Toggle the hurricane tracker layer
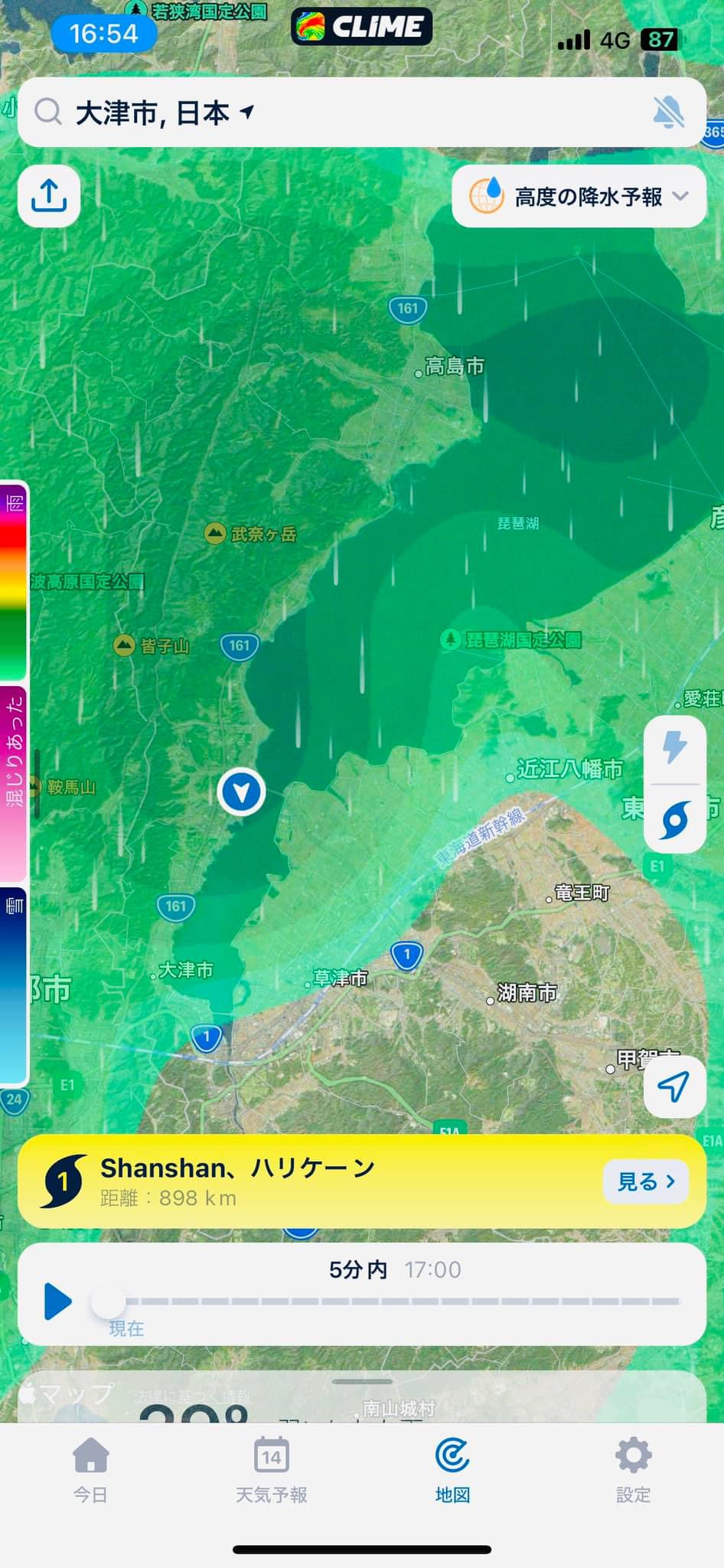This screenshot has width=724, height=1568. (674, 819)
